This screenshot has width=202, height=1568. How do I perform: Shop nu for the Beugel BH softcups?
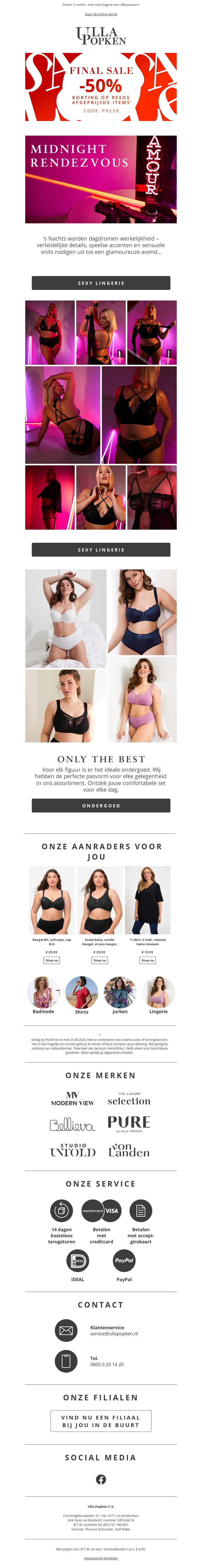pyautogui.click(x=52, y=960)
